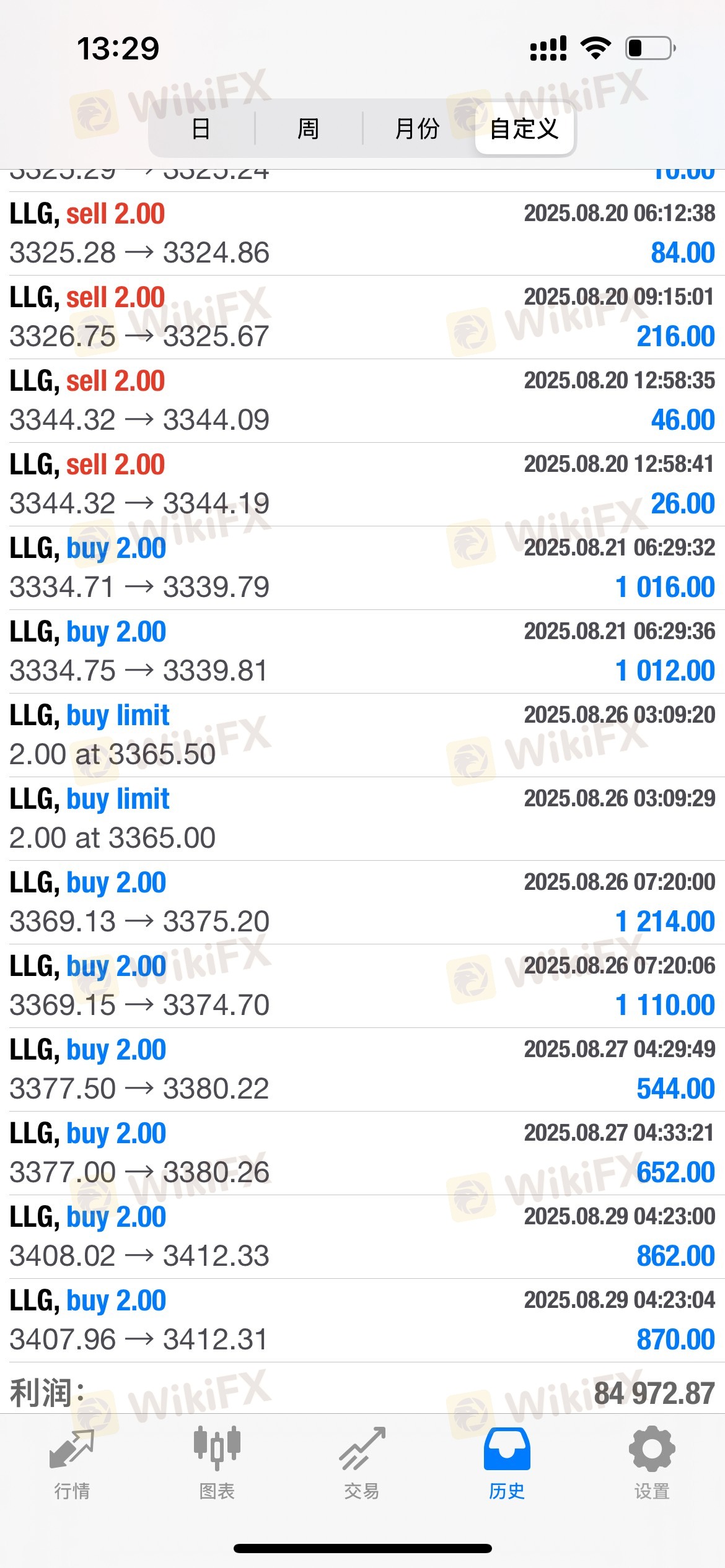Go to the 图表 chart tab
The width and height of the screenshot is (725, 1568).
click(x=217, y=1463)
